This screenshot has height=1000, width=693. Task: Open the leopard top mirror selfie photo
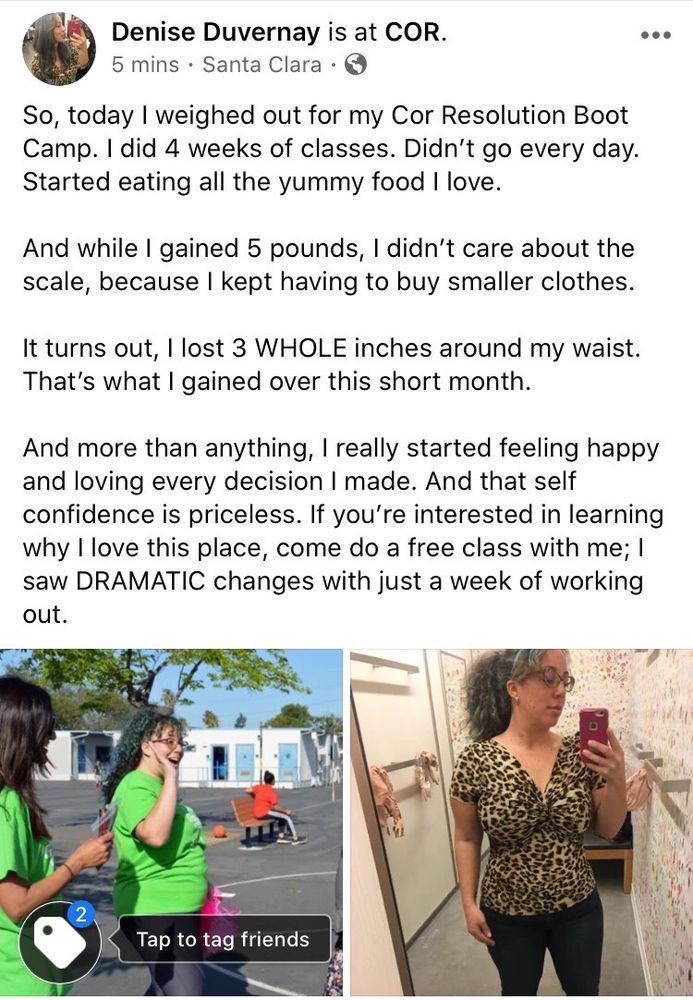pyautogui.click(x=520, y=822)
